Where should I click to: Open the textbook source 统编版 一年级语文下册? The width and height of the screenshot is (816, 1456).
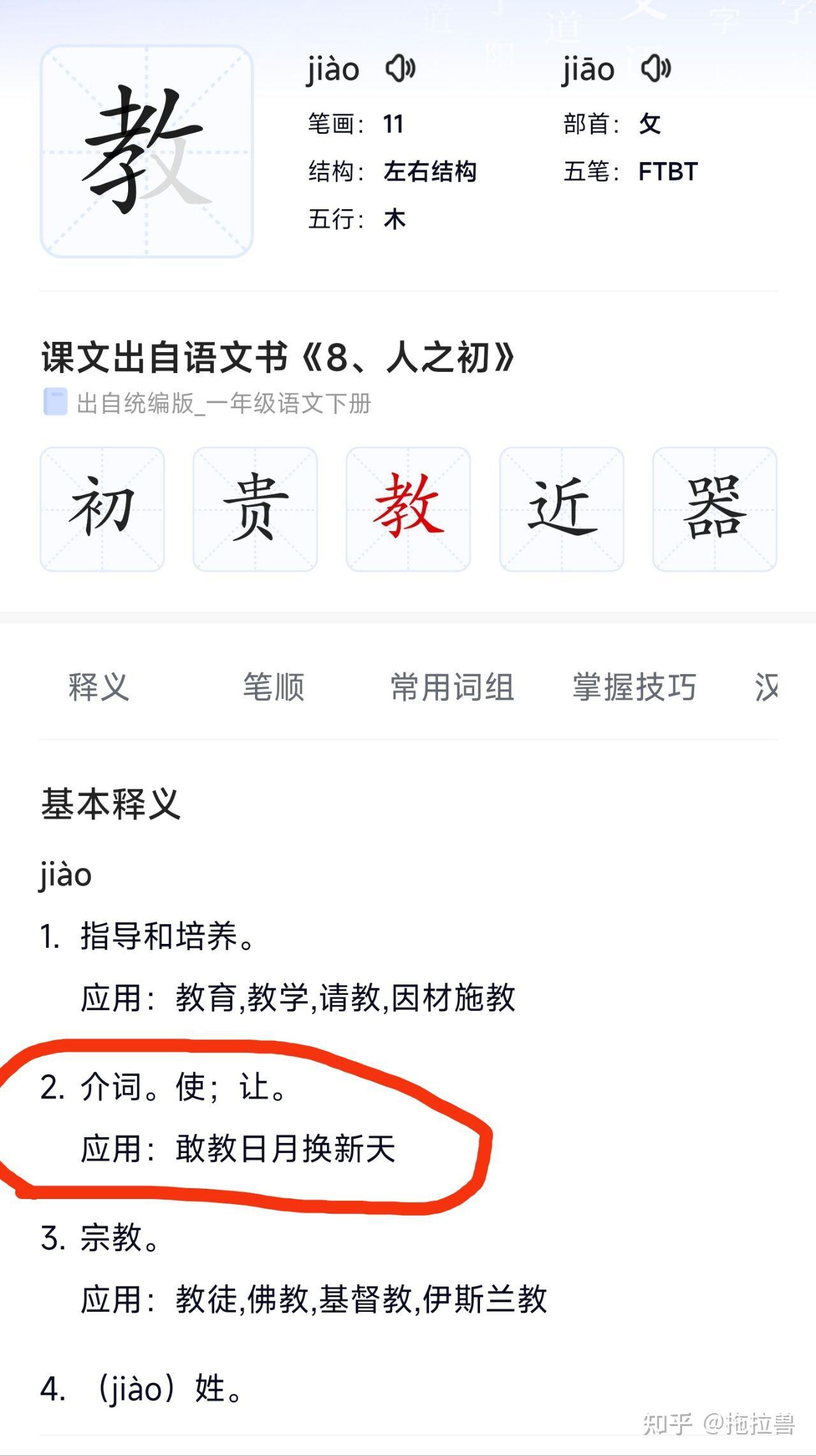222,403
